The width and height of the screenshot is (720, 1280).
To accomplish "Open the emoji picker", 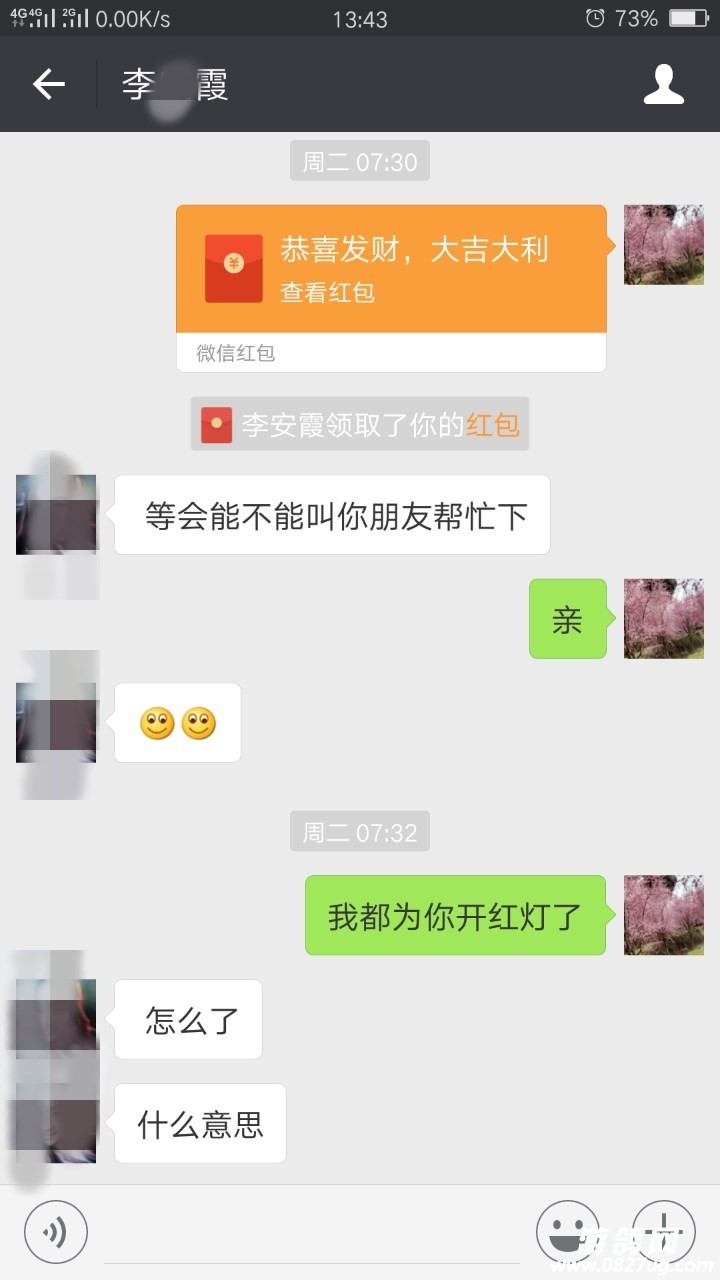I will [567, 1231].
